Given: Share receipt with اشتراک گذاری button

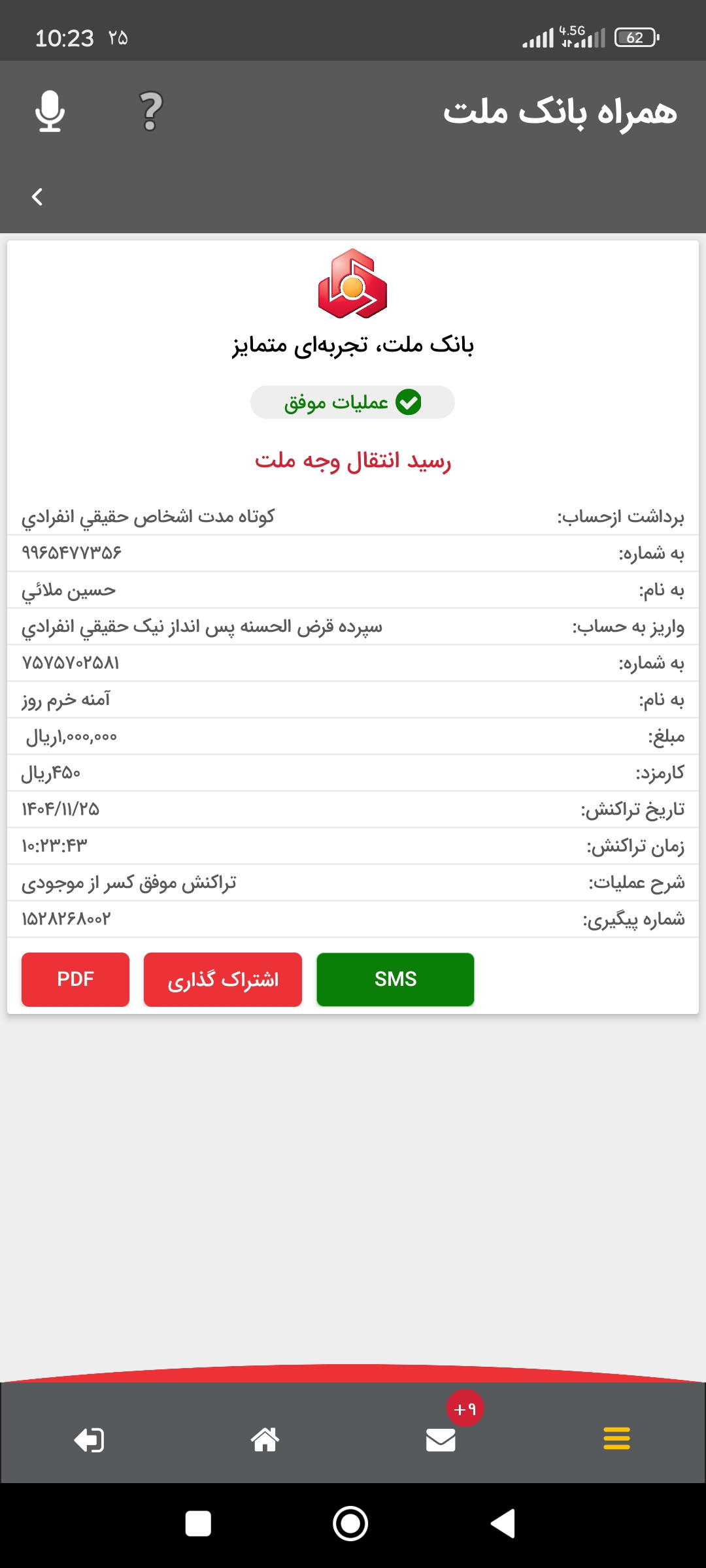Looking at the screenshot, I should (223, 979).
